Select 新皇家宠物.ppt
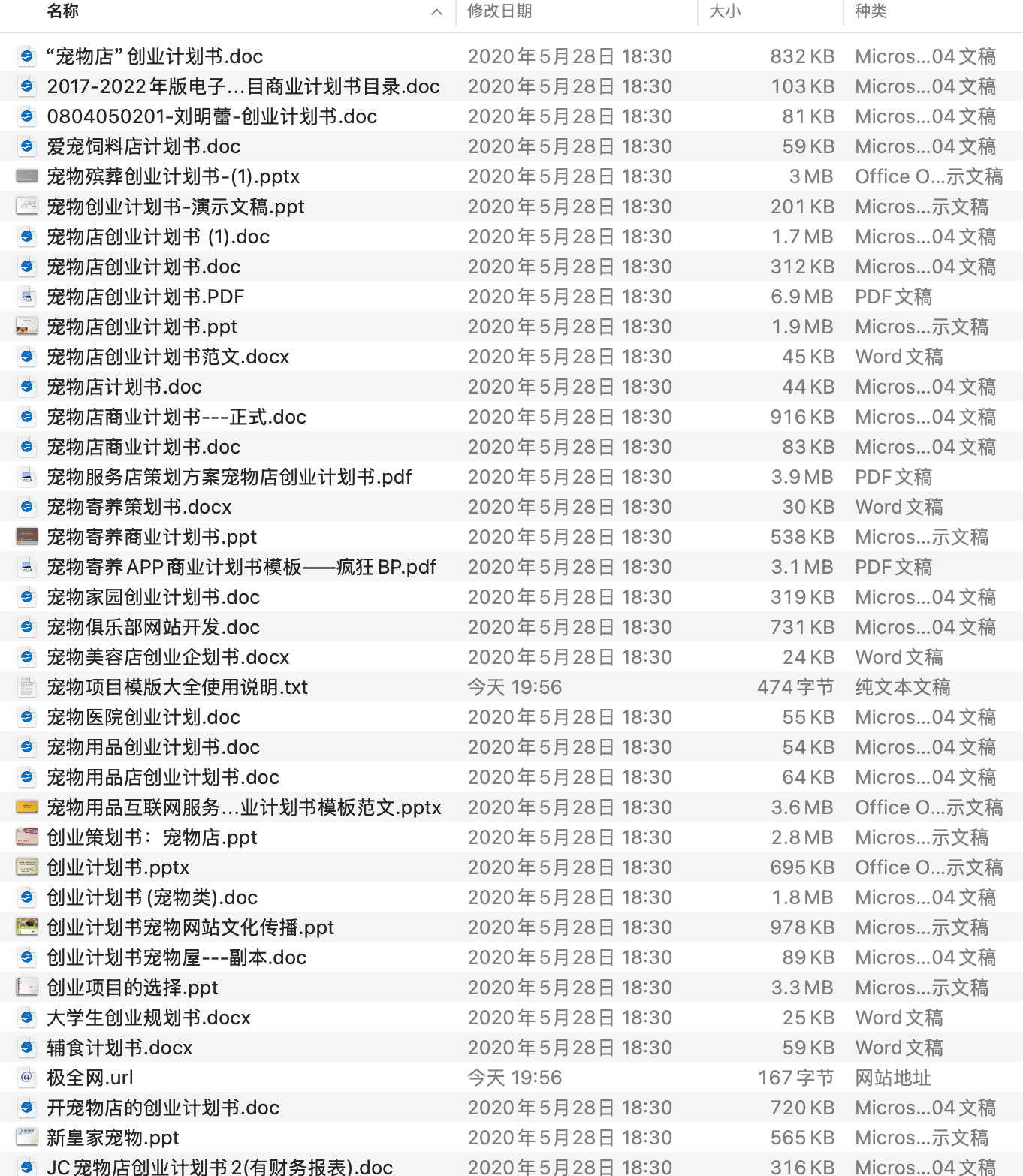 (113, 1138)
